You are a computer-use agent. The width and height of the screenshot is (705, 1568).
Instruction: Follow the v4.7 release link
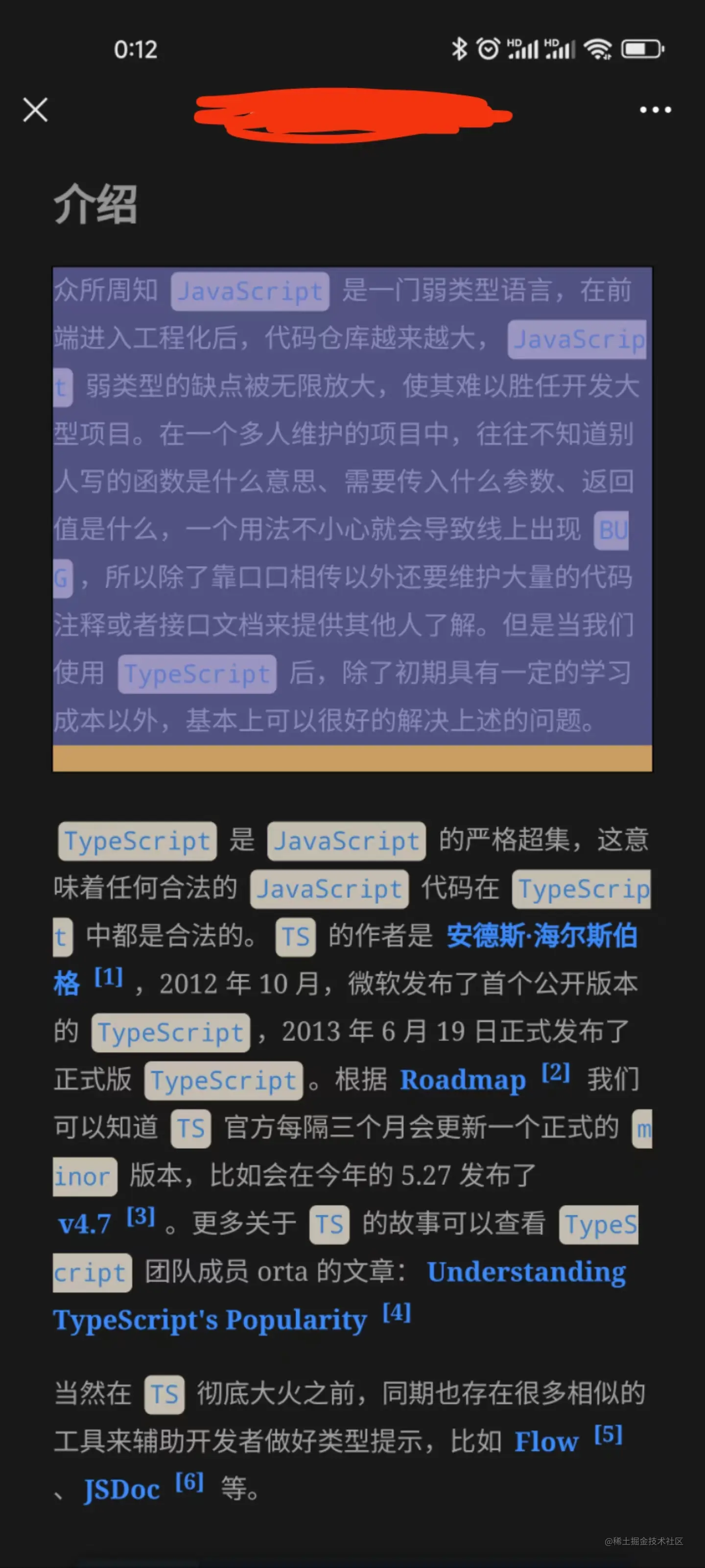(85, 1224)
